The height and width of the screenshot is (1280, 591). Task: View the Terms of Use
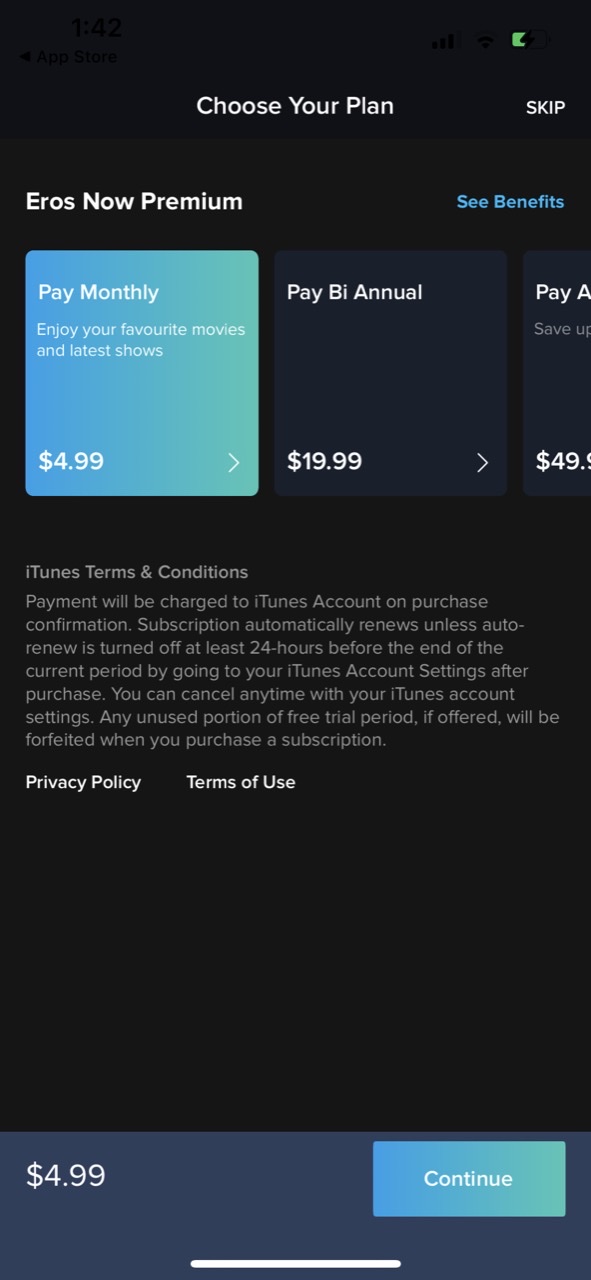click(241, 782)
